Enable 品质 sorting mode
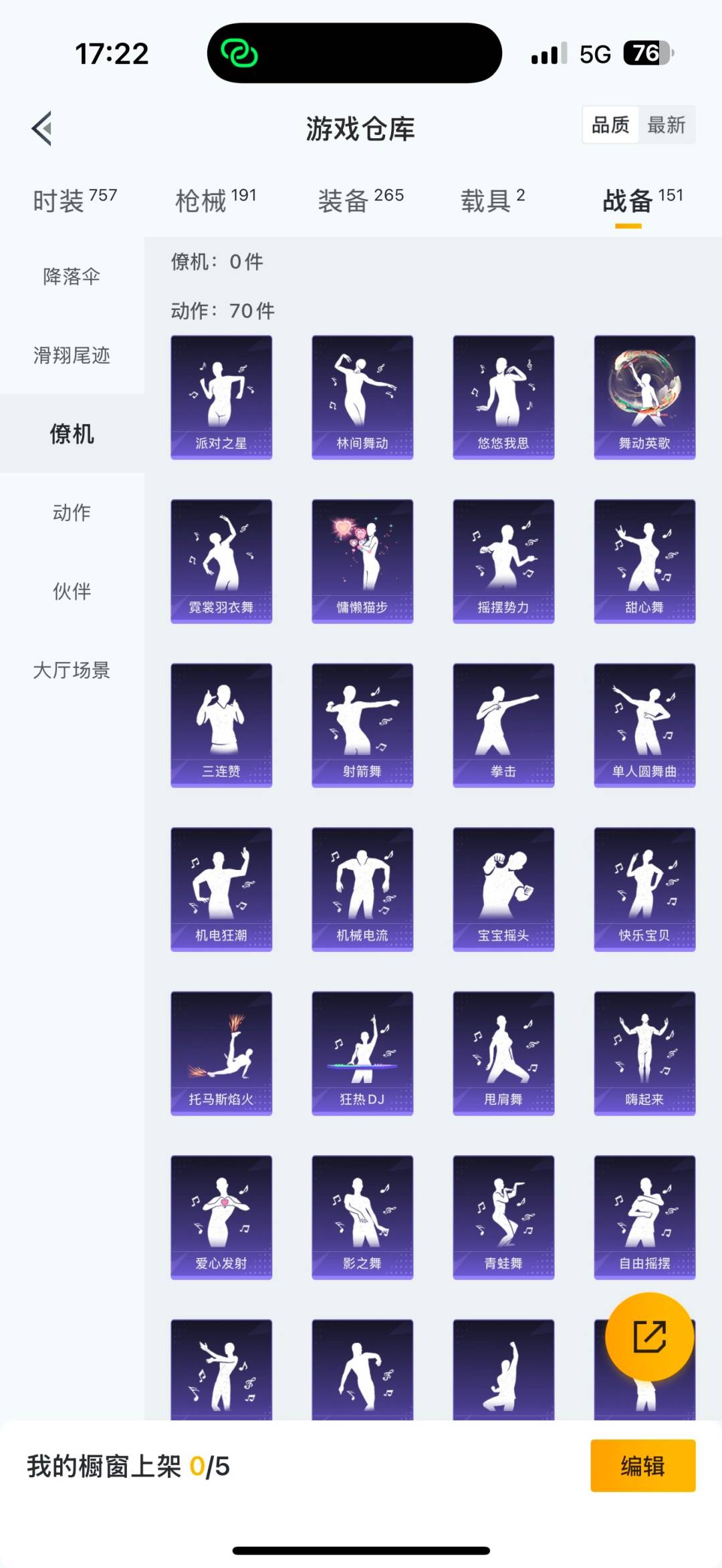This screenshot has width=722, height=1568. click(610, 125)
